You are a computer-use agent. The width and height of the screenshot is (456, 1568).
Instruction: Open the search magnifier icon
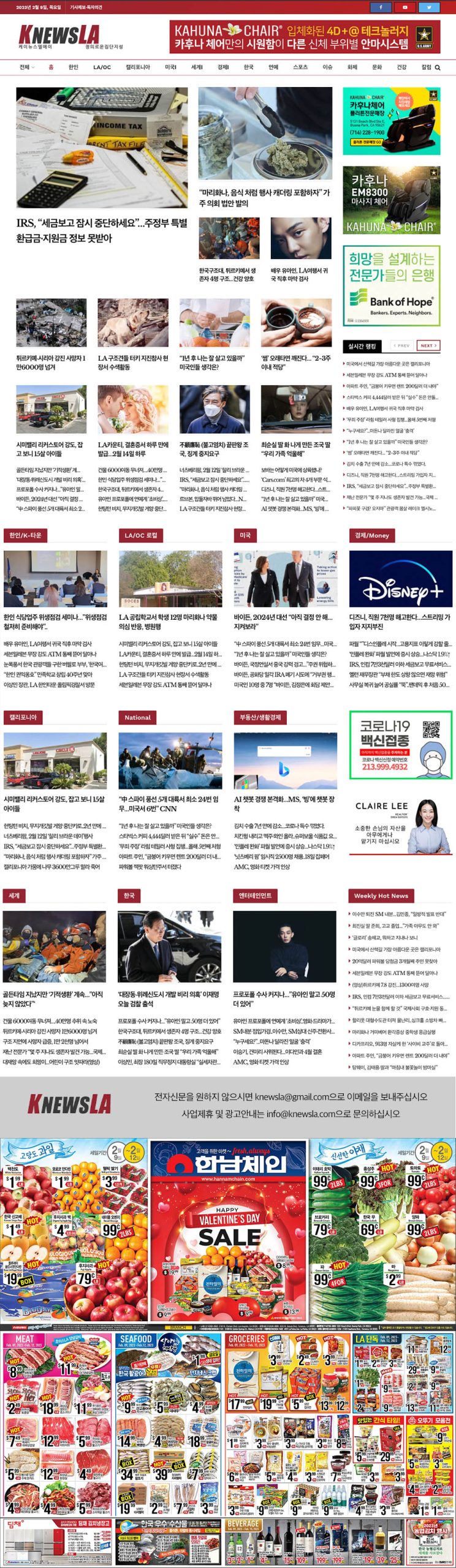[x=438, y=67]
